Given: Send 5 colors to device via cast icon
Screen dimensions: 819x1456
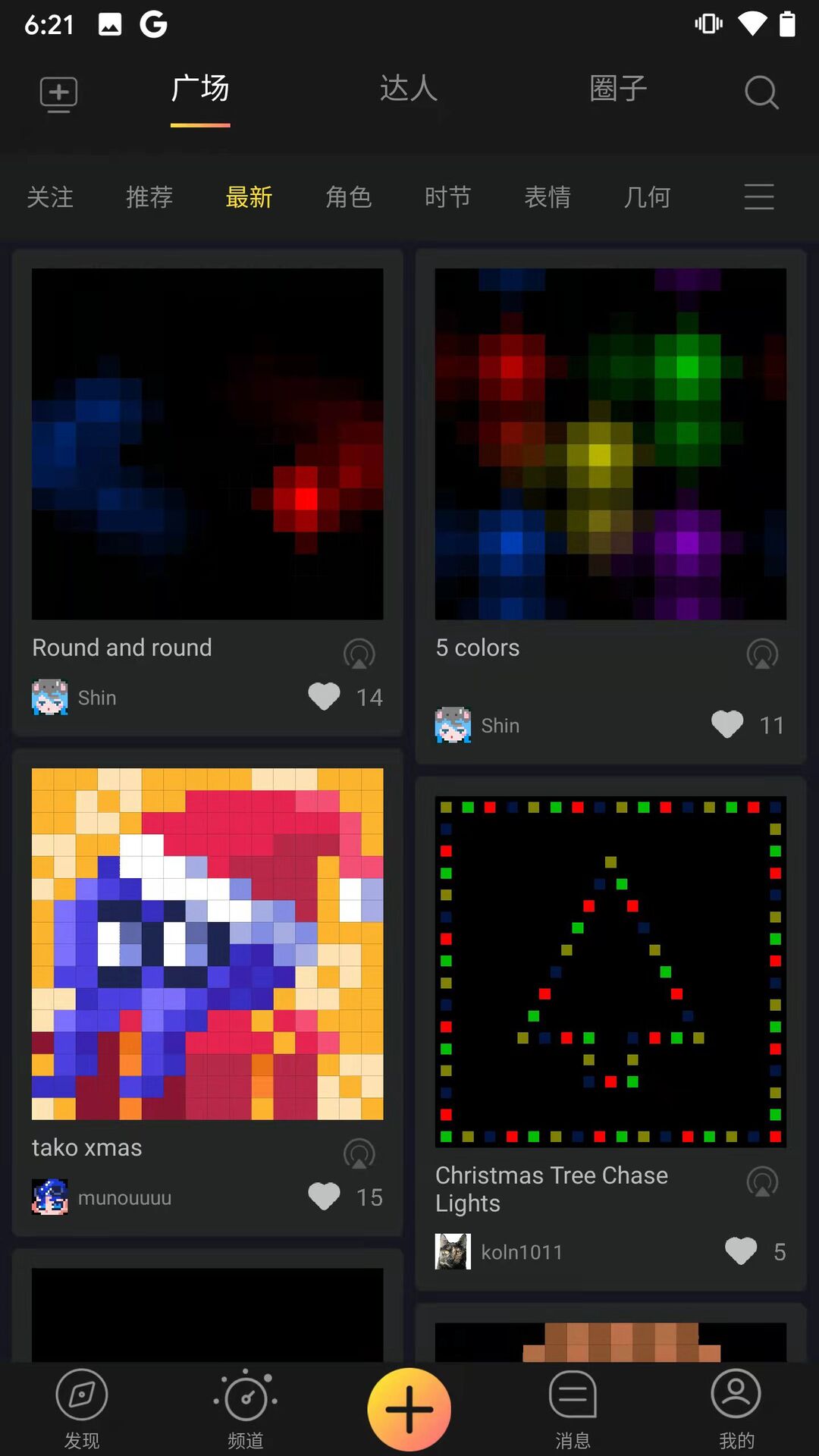Looking at the screenshot, I should point(762,654).
